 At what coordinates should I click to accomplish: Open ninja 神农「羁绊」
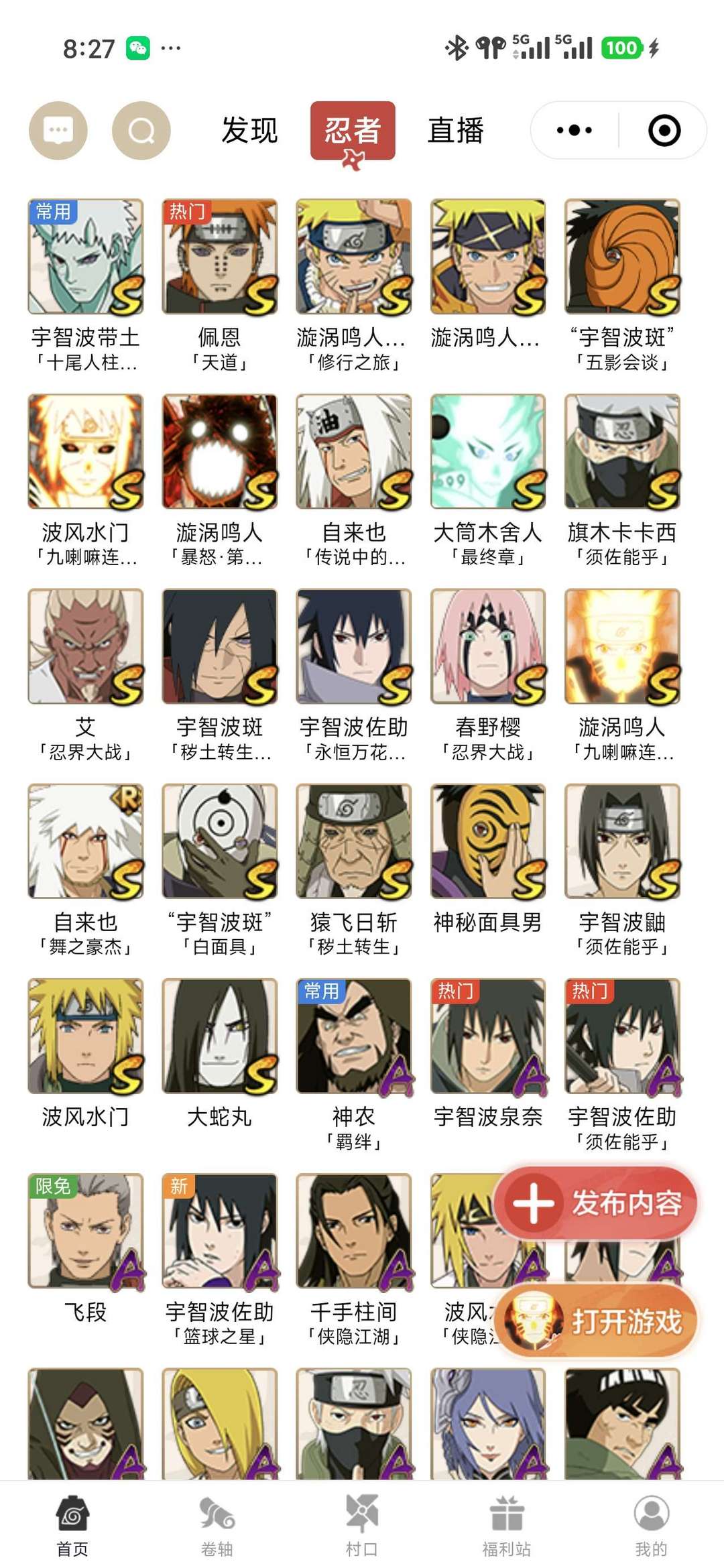[x=354, y=1065]
